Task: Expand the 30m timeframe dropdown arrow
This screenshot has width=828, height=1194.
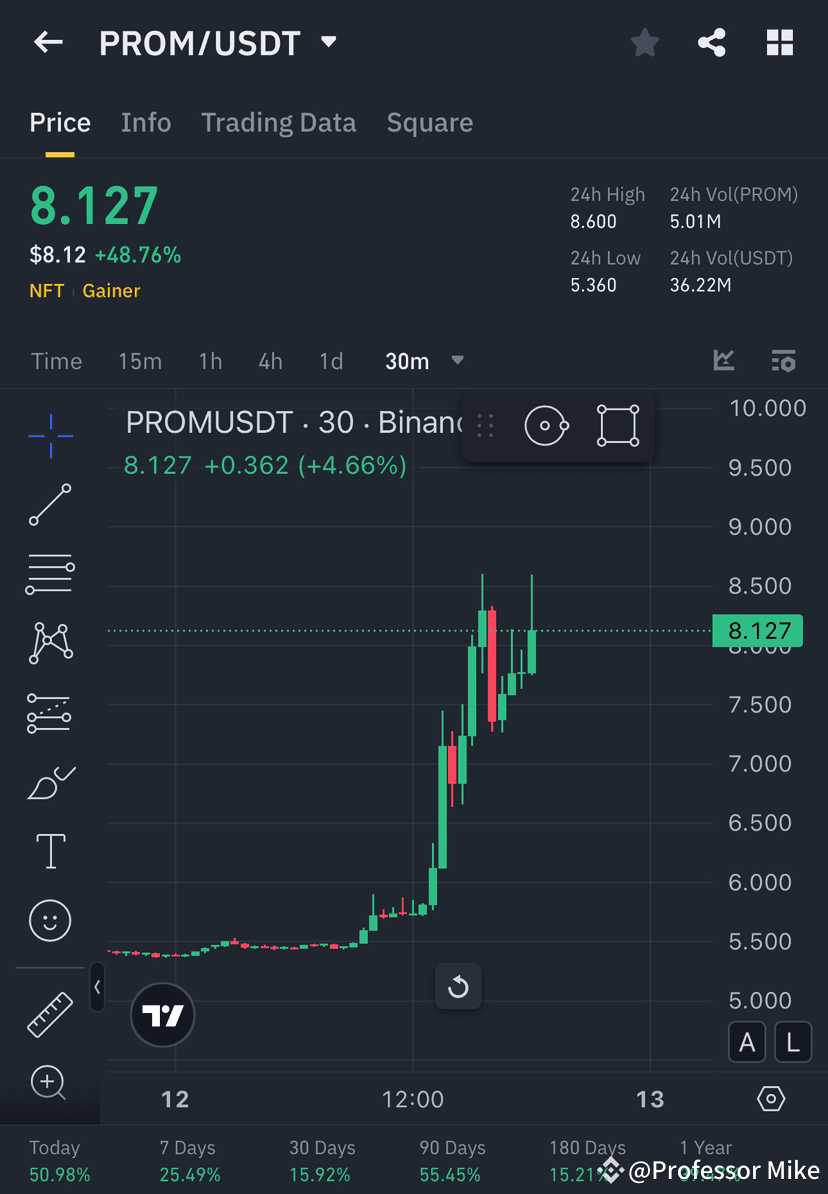Action: 457,361
